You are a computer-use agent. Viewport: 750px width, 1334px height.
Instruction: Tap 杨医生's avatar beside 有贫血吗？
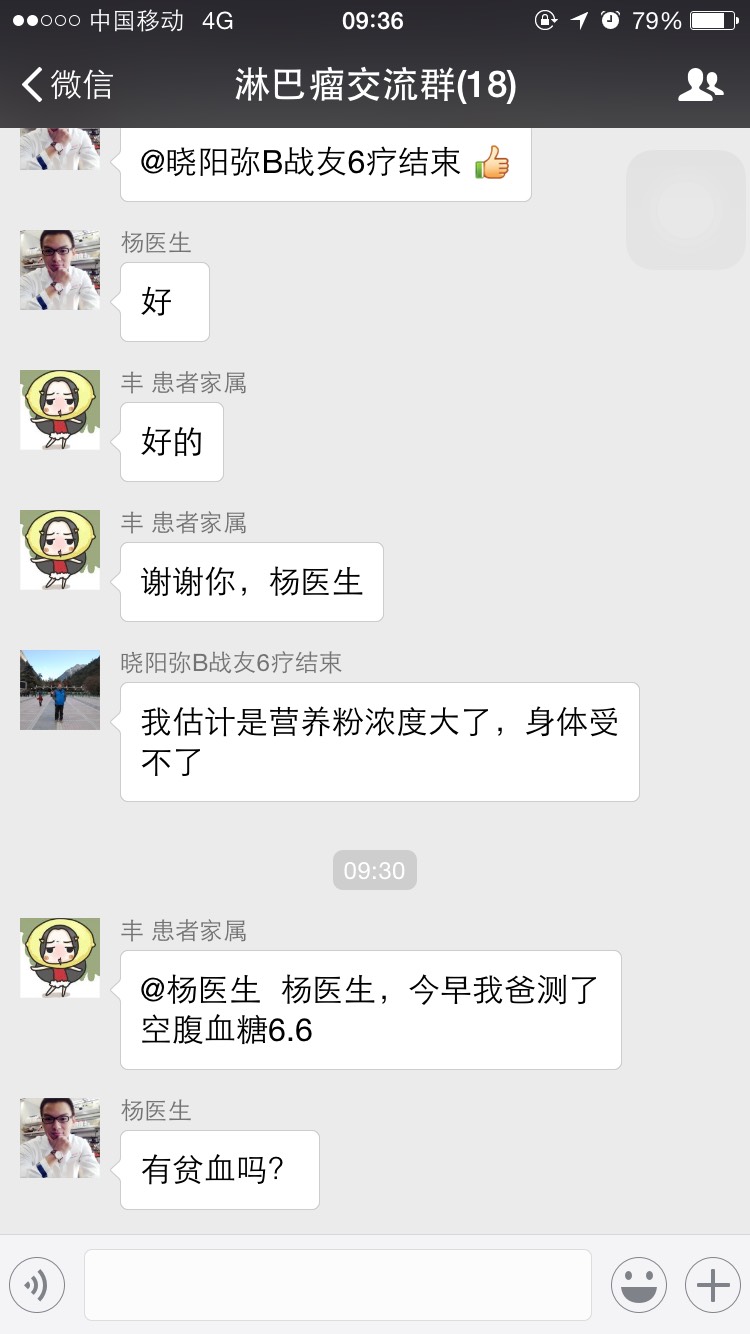[x=60, y=1138]
